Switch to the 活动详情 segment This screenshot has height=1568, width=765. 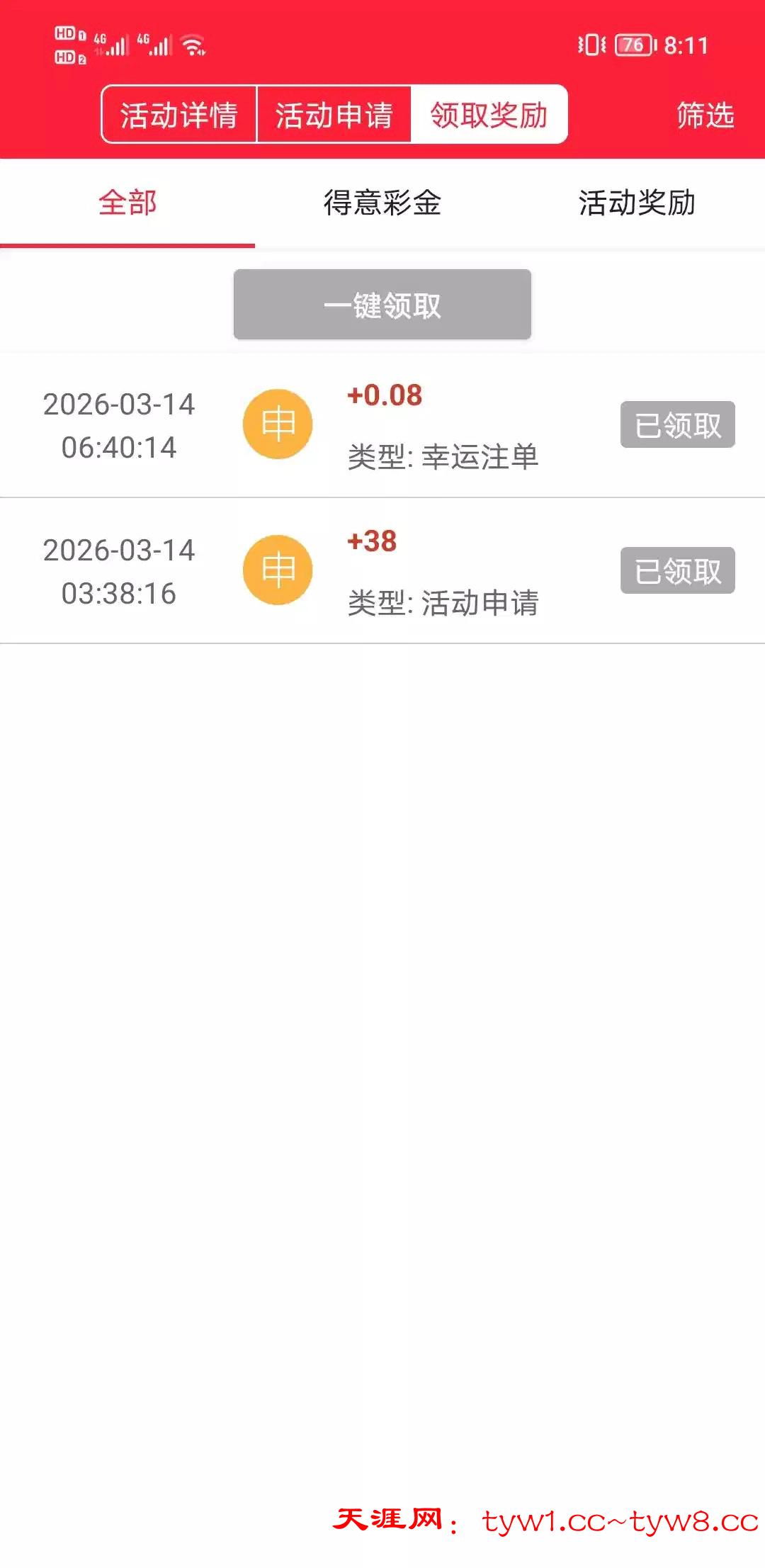click(178, 115)
